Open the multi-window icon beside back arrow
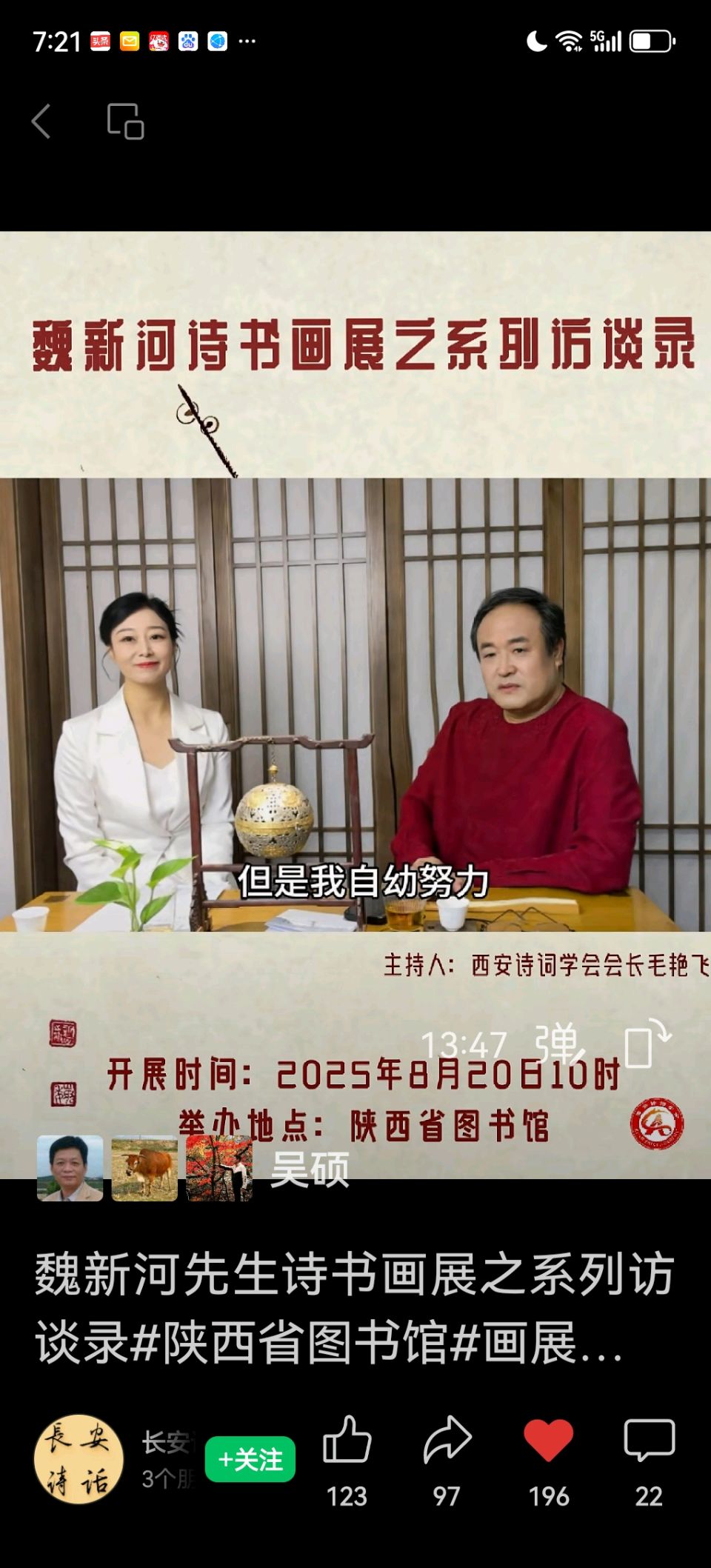The height and width of the screenshot is (1568, 711). (125, 121)
